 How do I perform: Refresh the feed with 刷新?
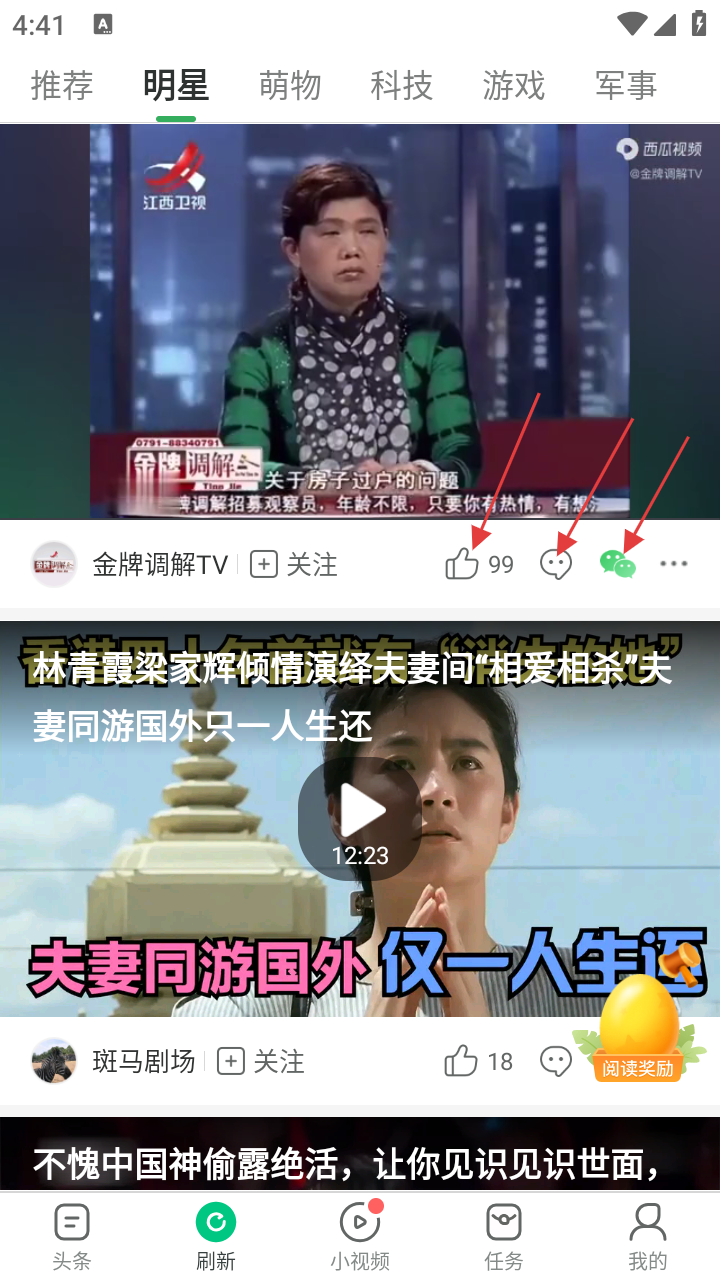tap(216, 1236)
